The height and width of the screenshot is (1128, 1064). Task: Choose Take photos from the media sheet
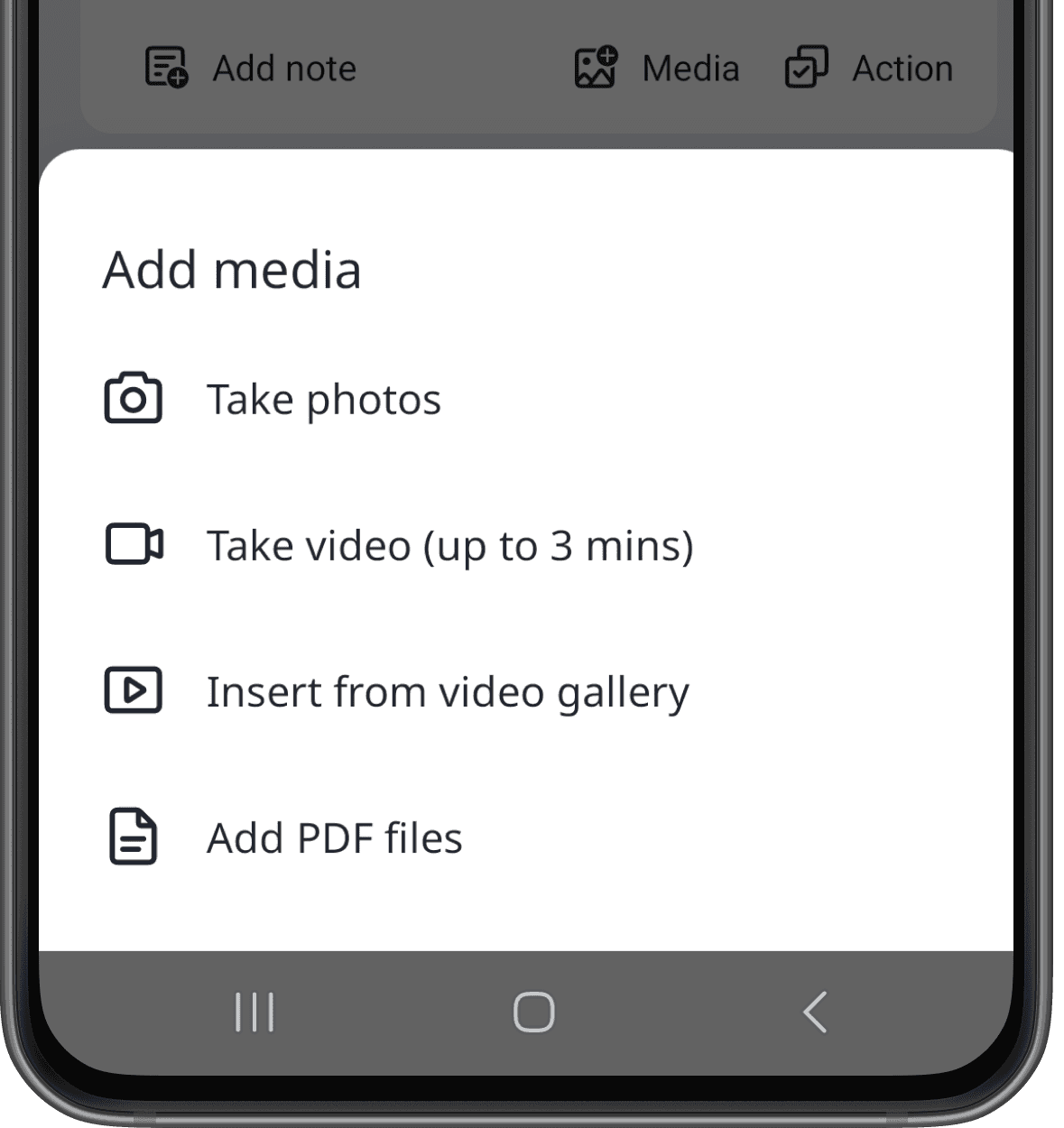pyautogui.click(x=323, y=398)
